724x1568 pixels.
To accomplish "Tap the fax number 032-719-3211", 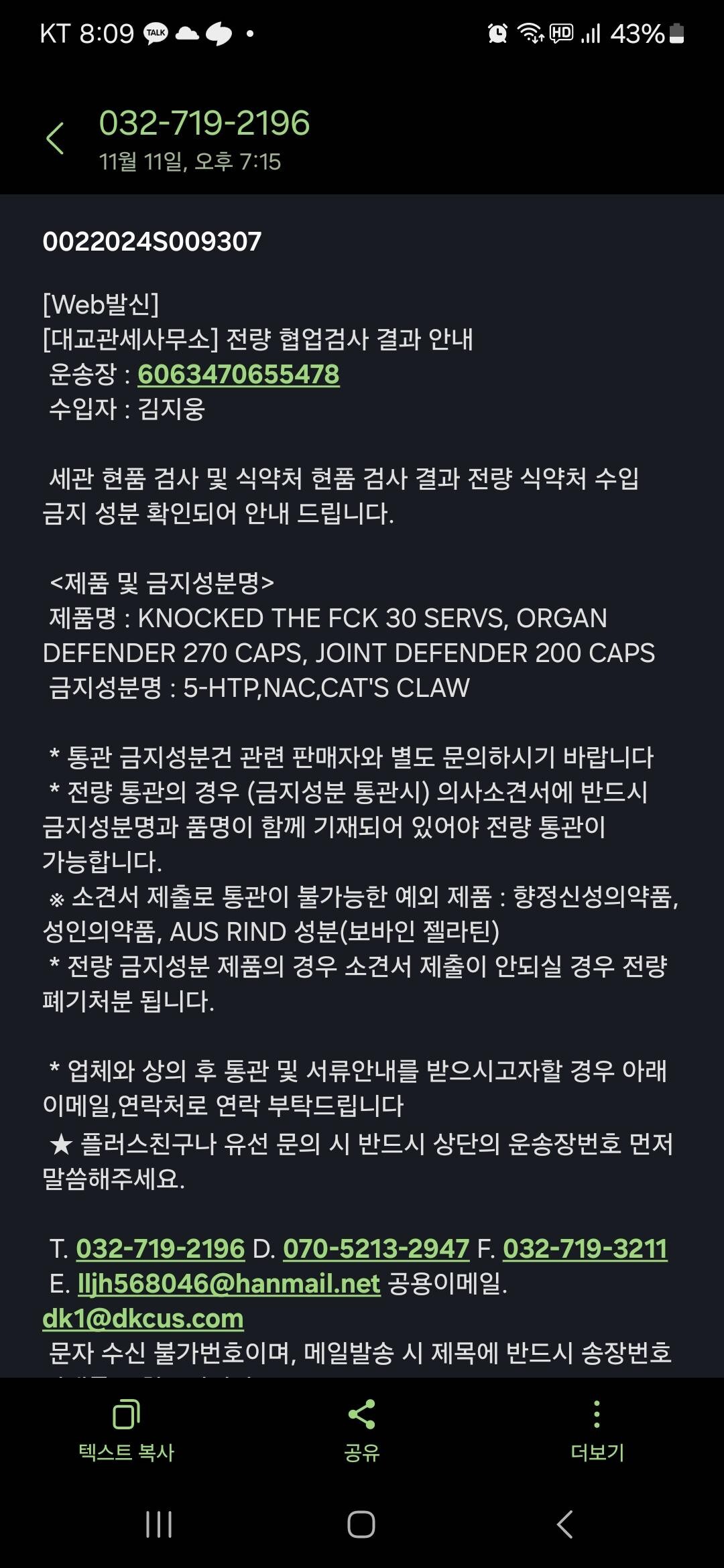I will (585, 1248).
